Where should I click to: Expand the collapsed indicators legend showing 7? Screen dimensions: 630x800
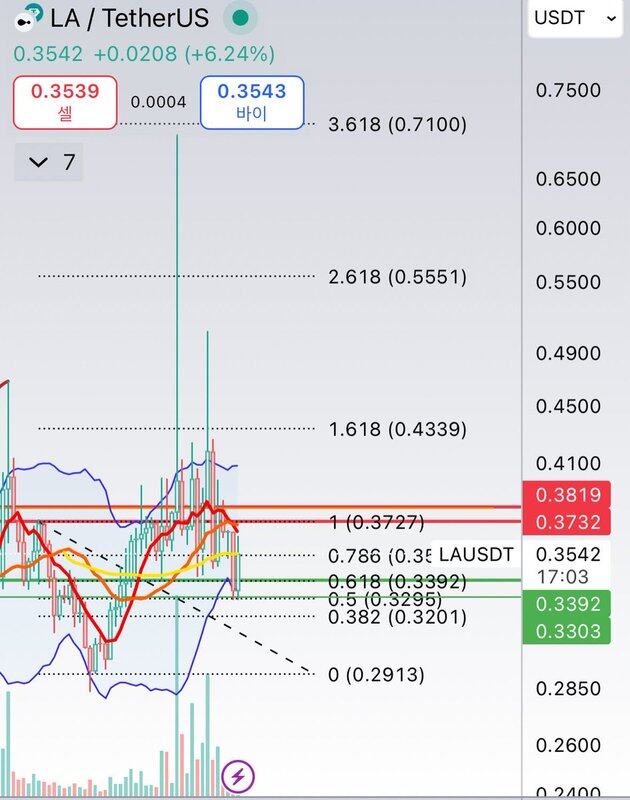coord(50,162)
